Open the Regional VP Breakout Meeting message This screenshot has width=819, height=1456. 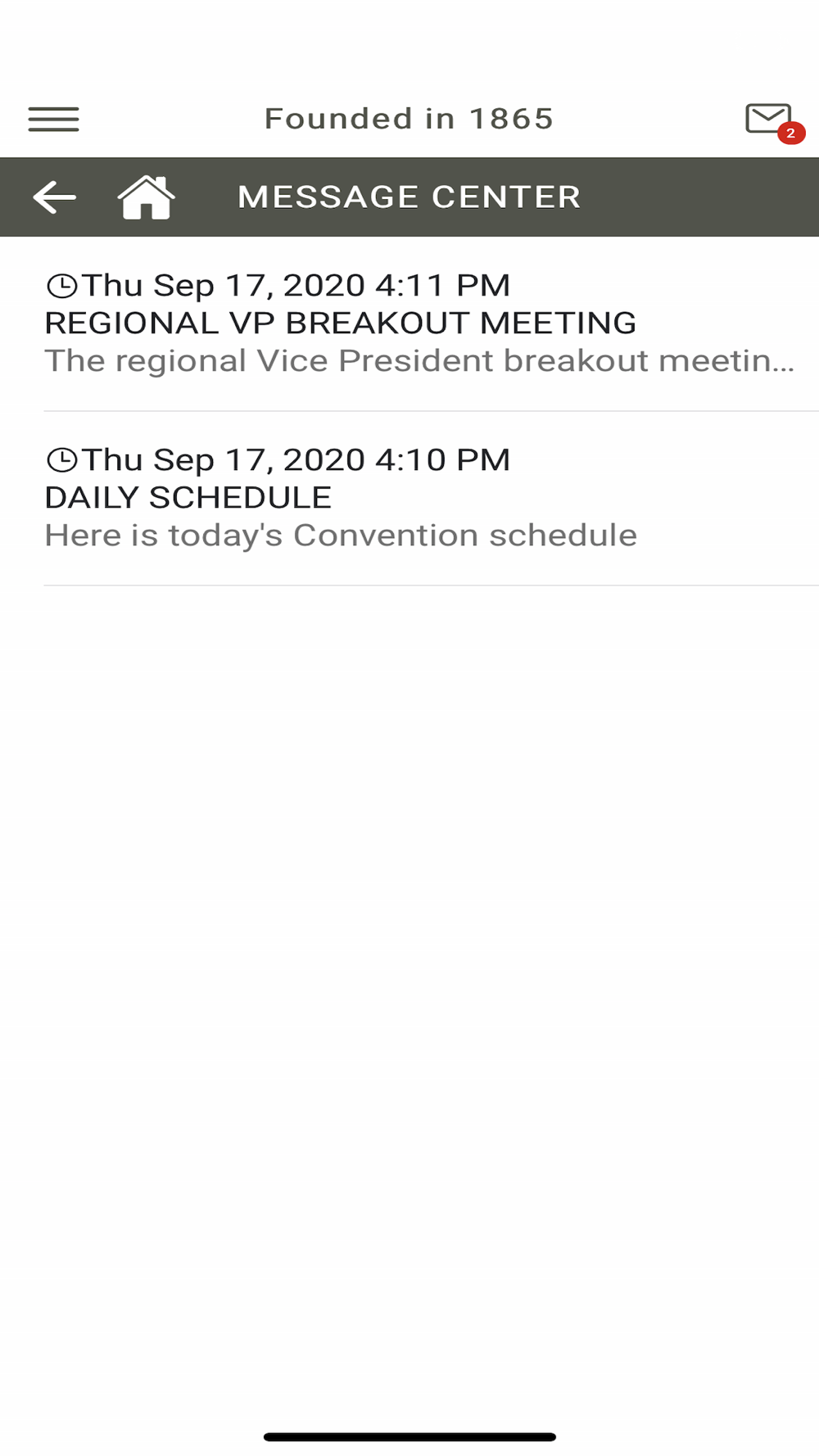click(419, 323)
